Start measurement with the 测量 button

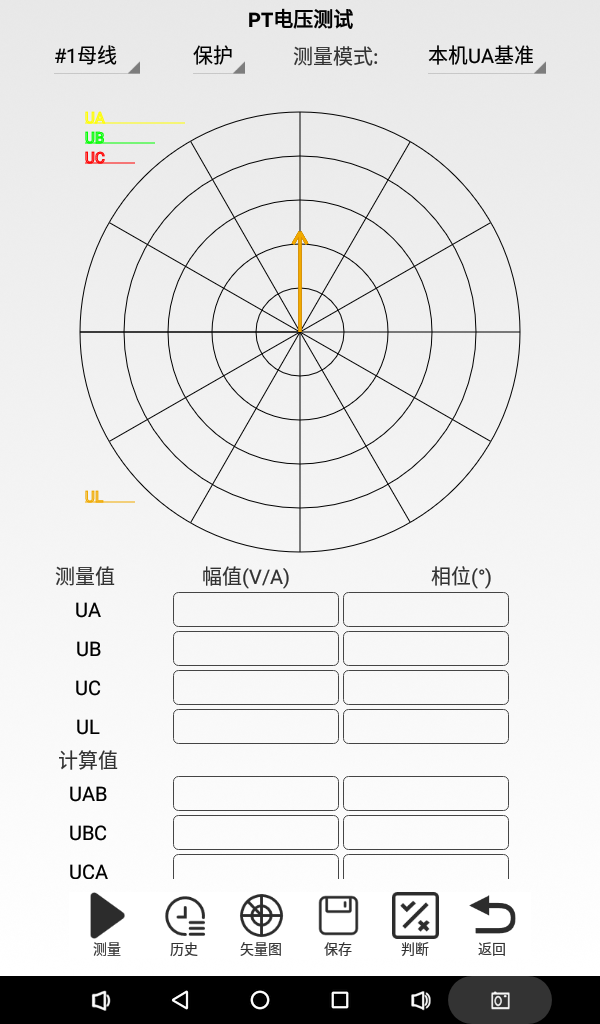click(x=107, y=924)
